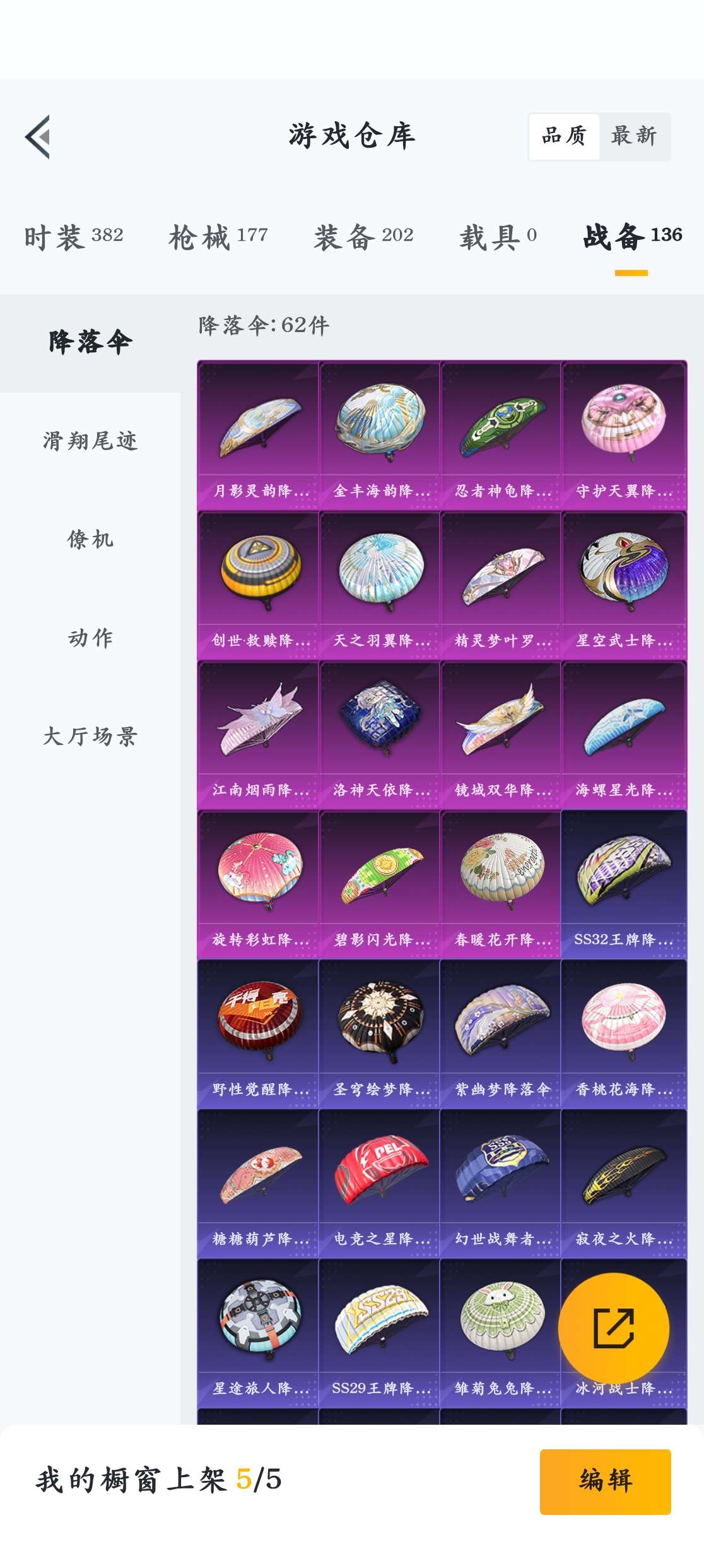Viewport: 704px width, 1568px height.
Task: Switch to the 时装 tab
Action: coord(74,237)
